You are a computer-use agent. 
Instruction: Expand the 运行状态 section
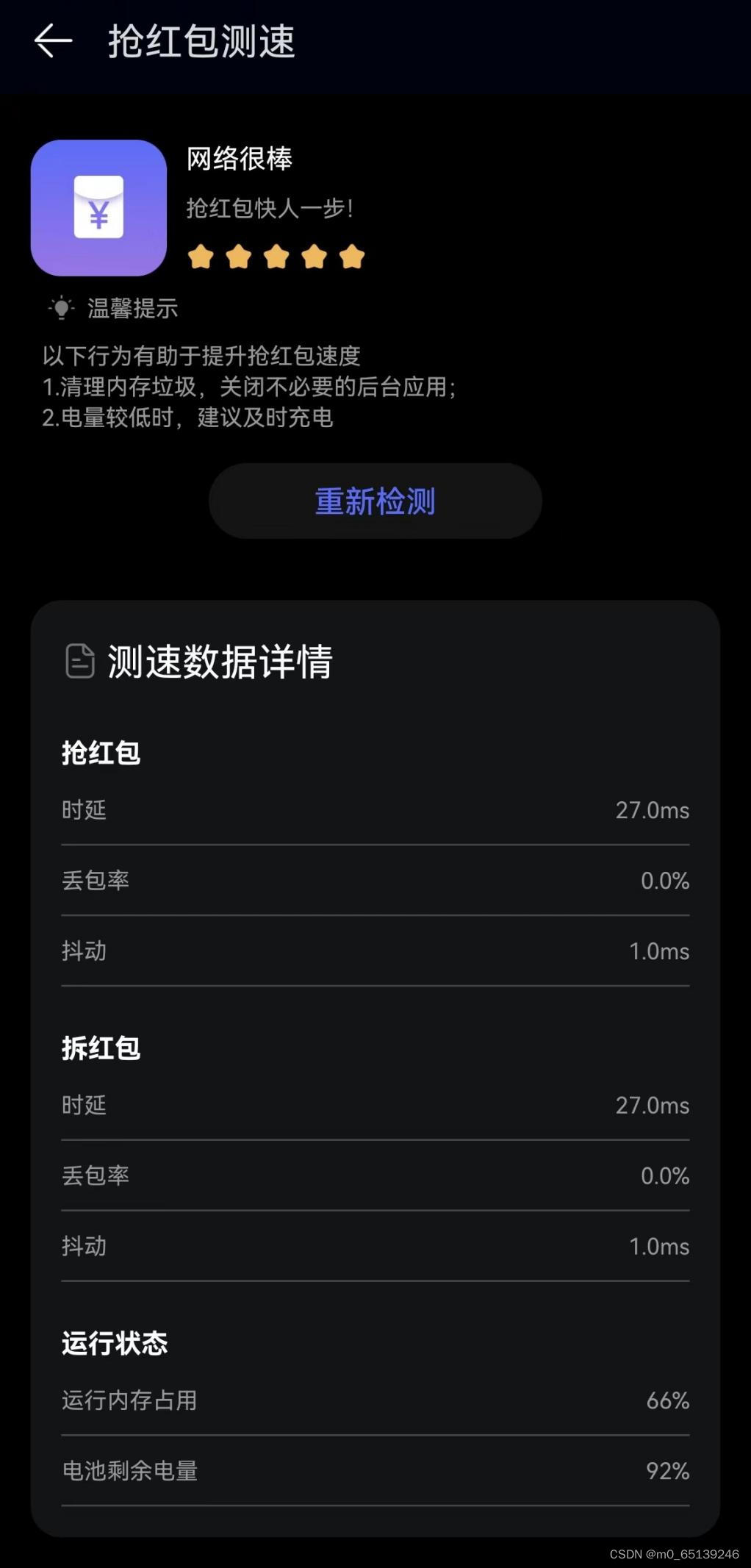point(114,1342)
